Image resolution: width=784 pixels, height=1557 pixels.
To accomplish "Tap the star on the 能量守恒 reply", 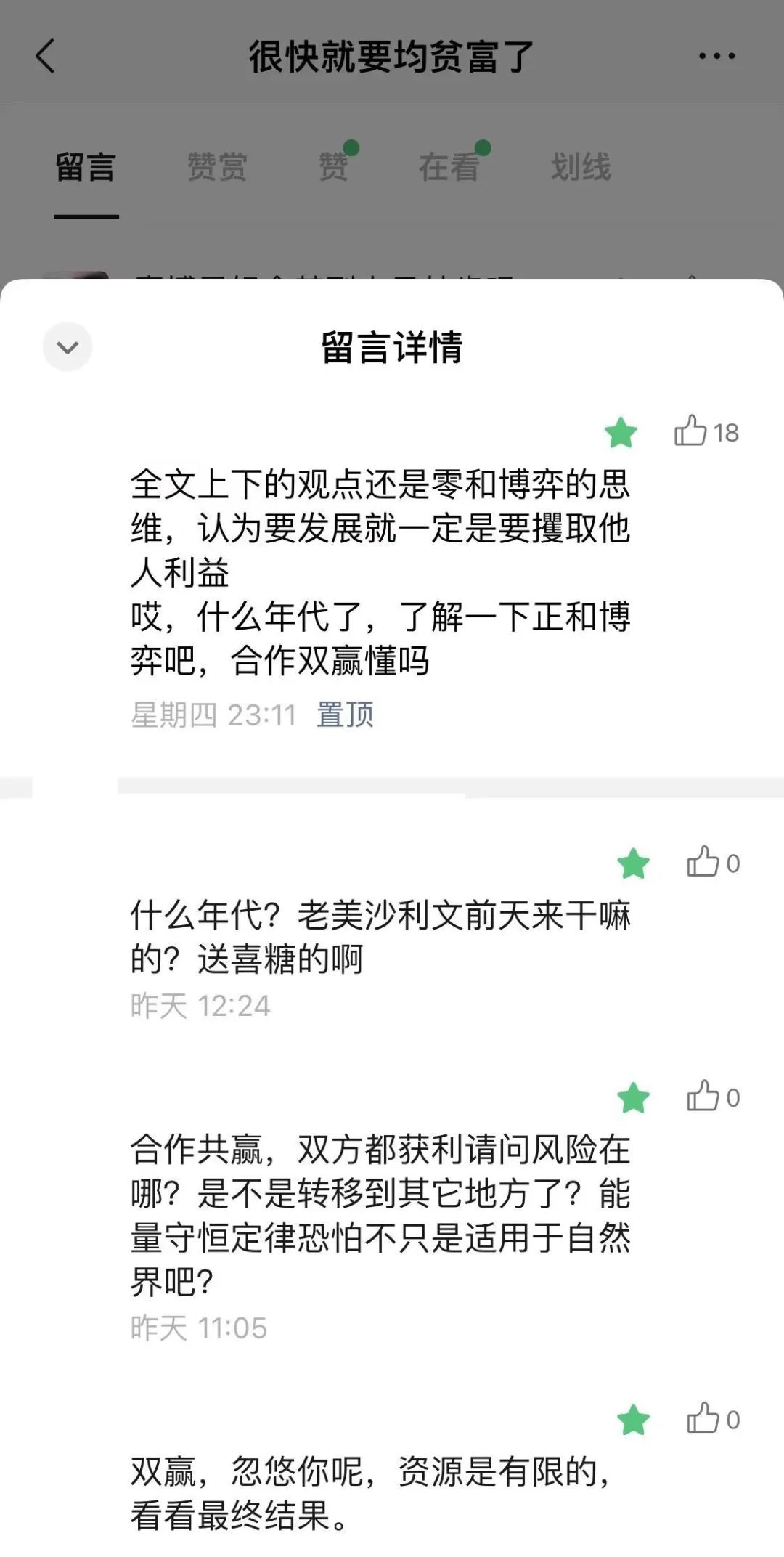I will pyautogui.click(x=633, y=1098).
